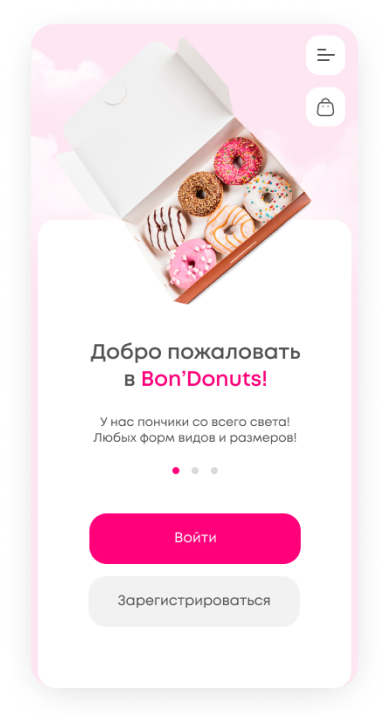
Task: Open the hamburger menu
Action: coord(326,55)
